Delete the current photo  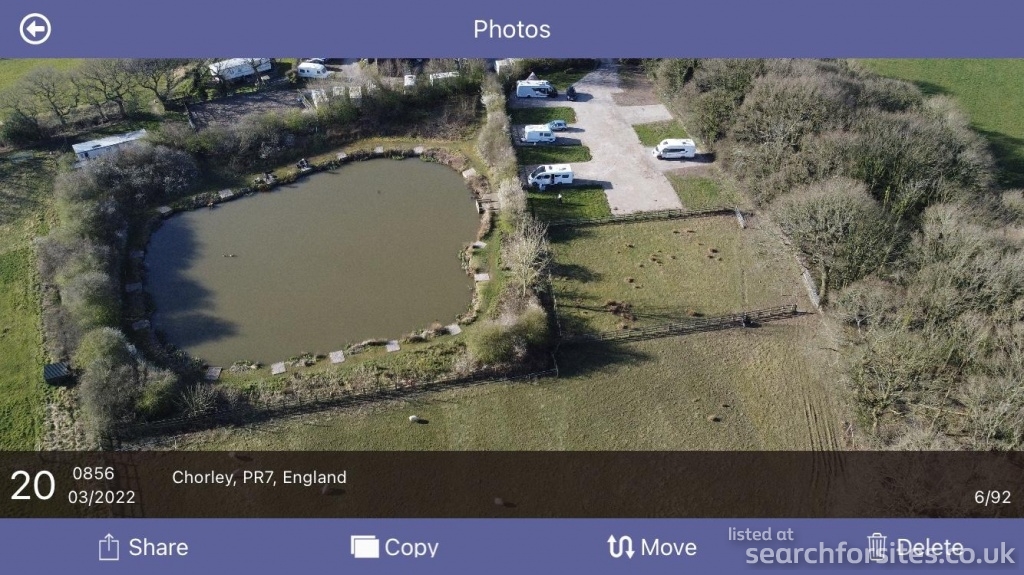914,547
